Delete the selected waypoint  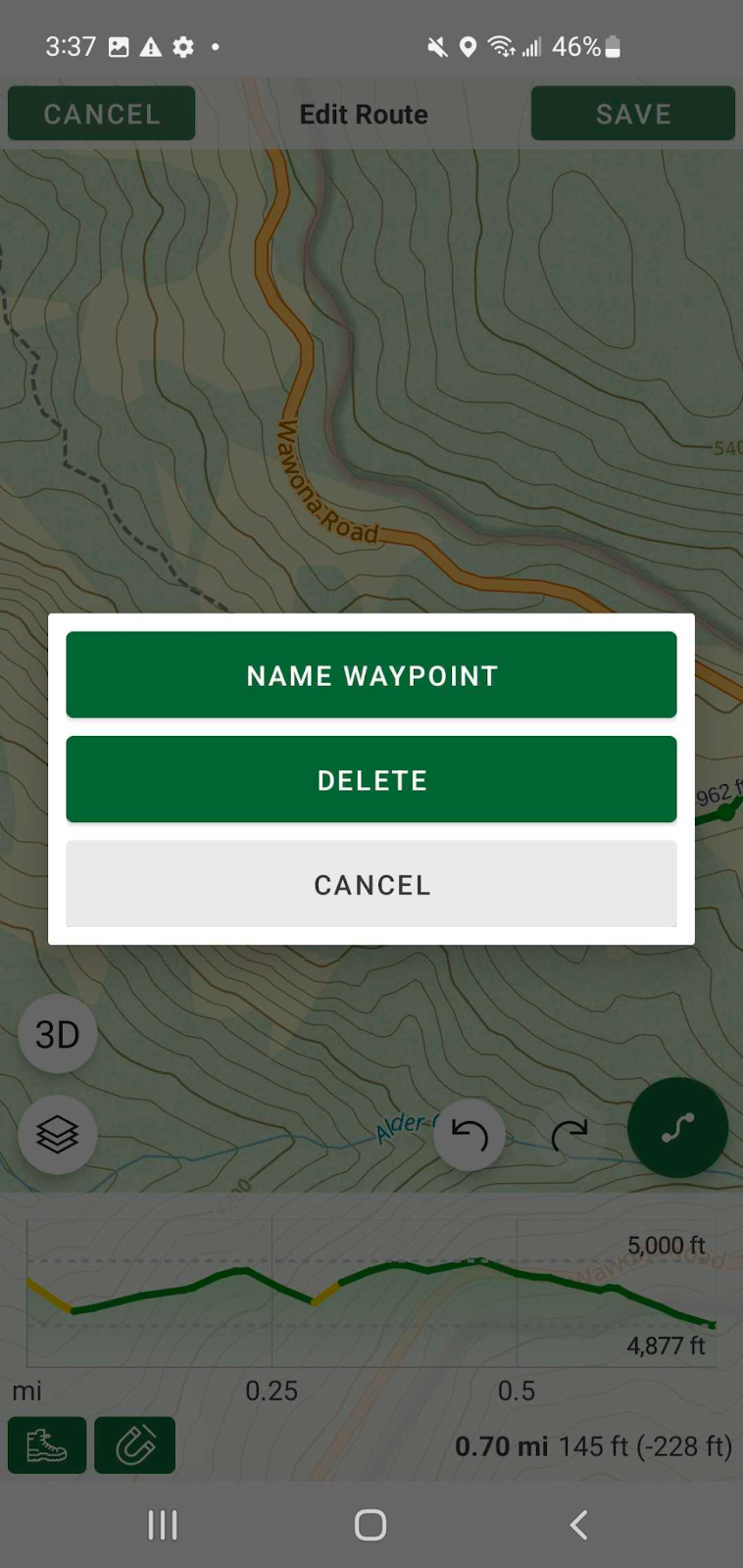pos(371,780)
